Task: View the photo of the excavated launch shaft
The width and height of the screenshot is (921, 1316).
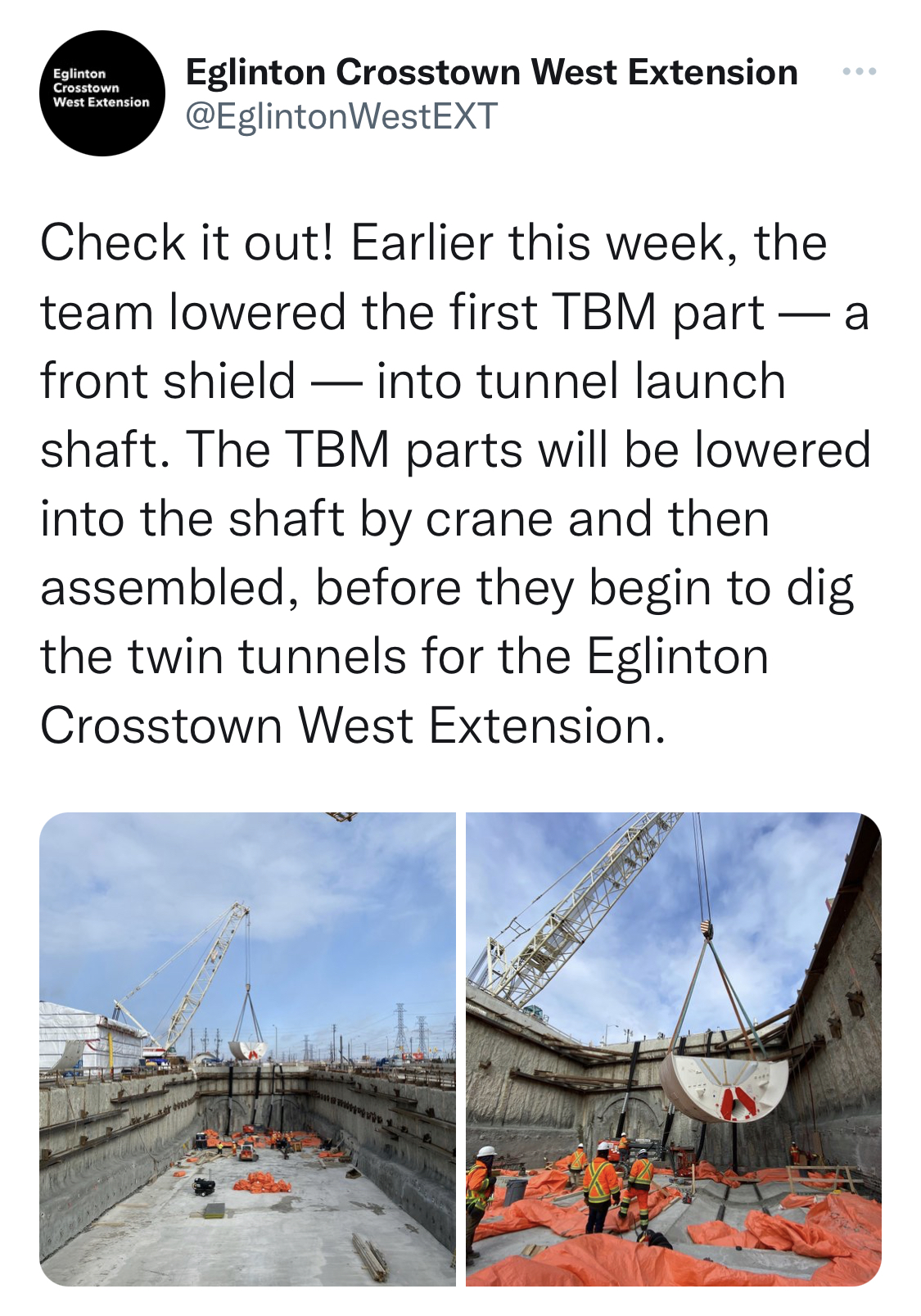Action: coord(247,1048)
